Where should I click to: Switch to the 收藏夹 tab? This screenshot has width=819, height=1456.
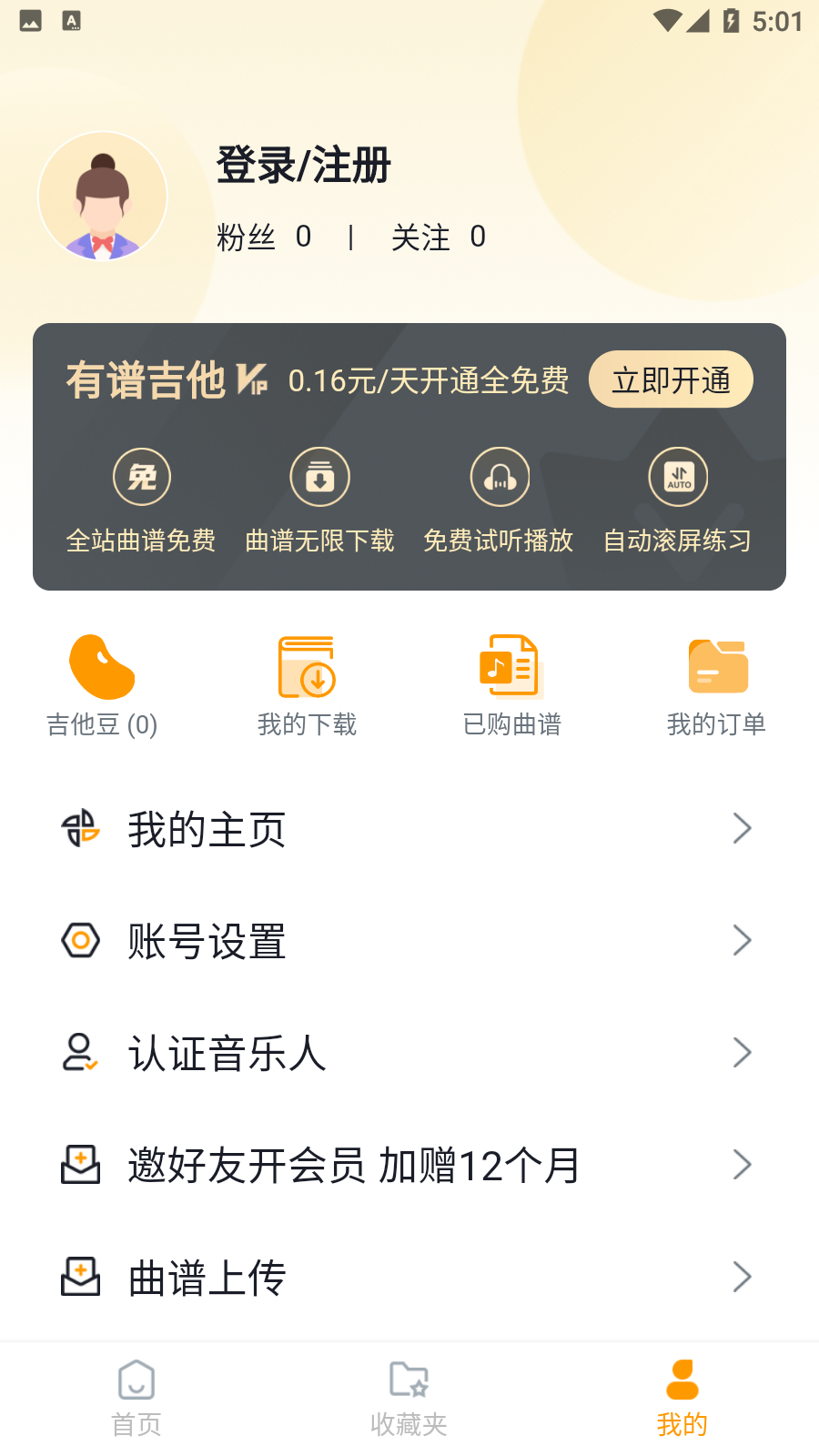409,1399
